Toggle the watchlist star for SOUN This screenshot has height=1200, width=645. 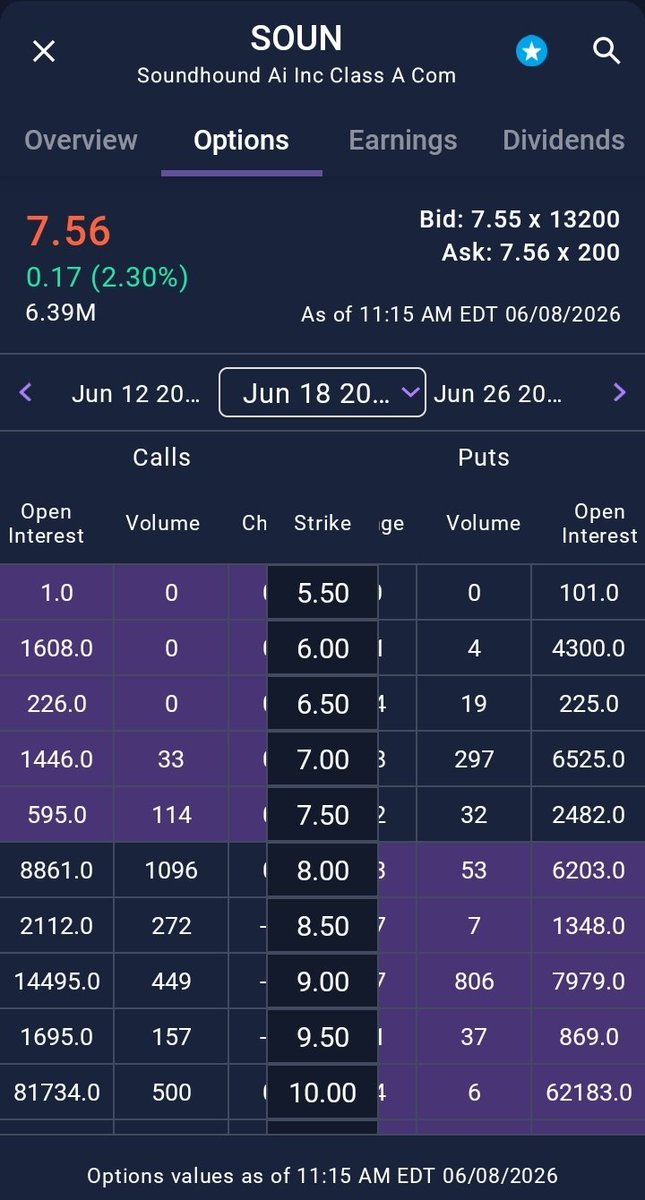(x=532, y=51)
